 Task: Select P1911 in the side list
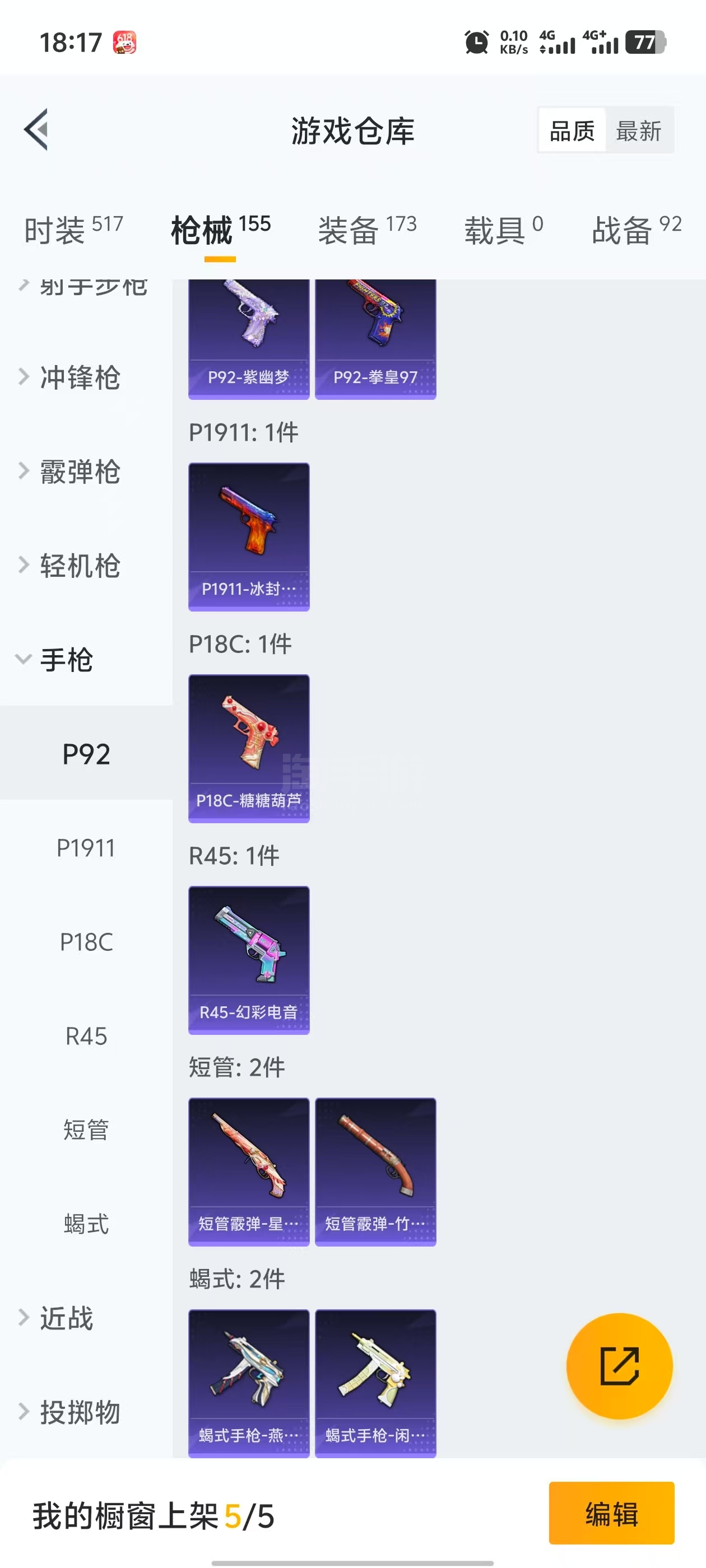[x=86, y=848]
